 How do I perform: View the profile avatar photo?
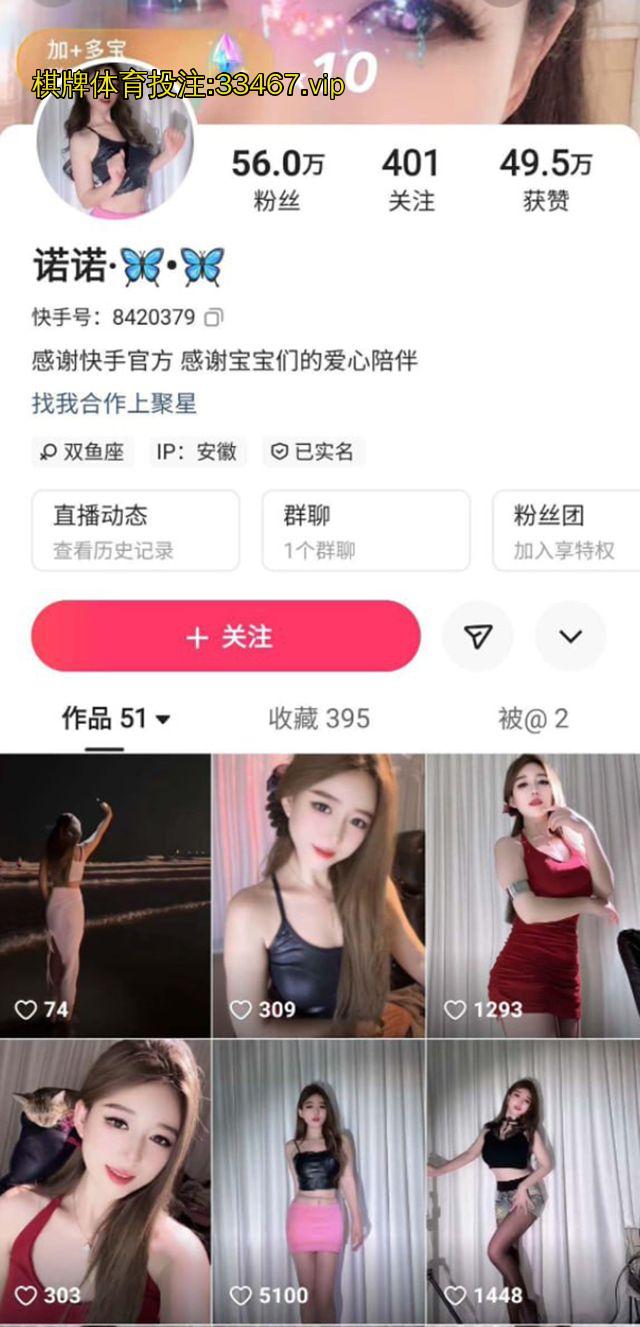point(115,145)
